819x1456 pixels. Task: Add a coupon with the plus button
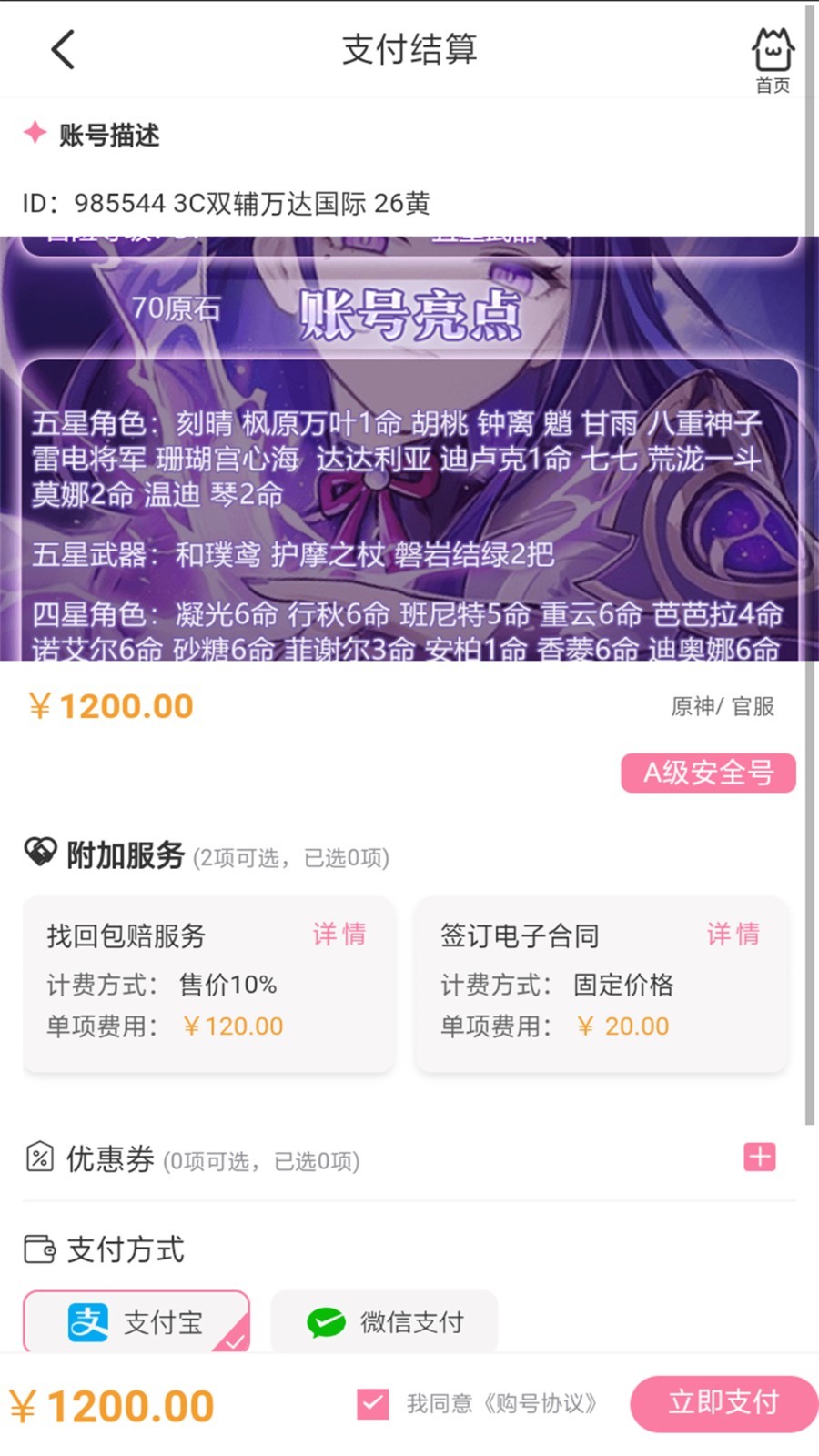click(x=760, y=1157)
